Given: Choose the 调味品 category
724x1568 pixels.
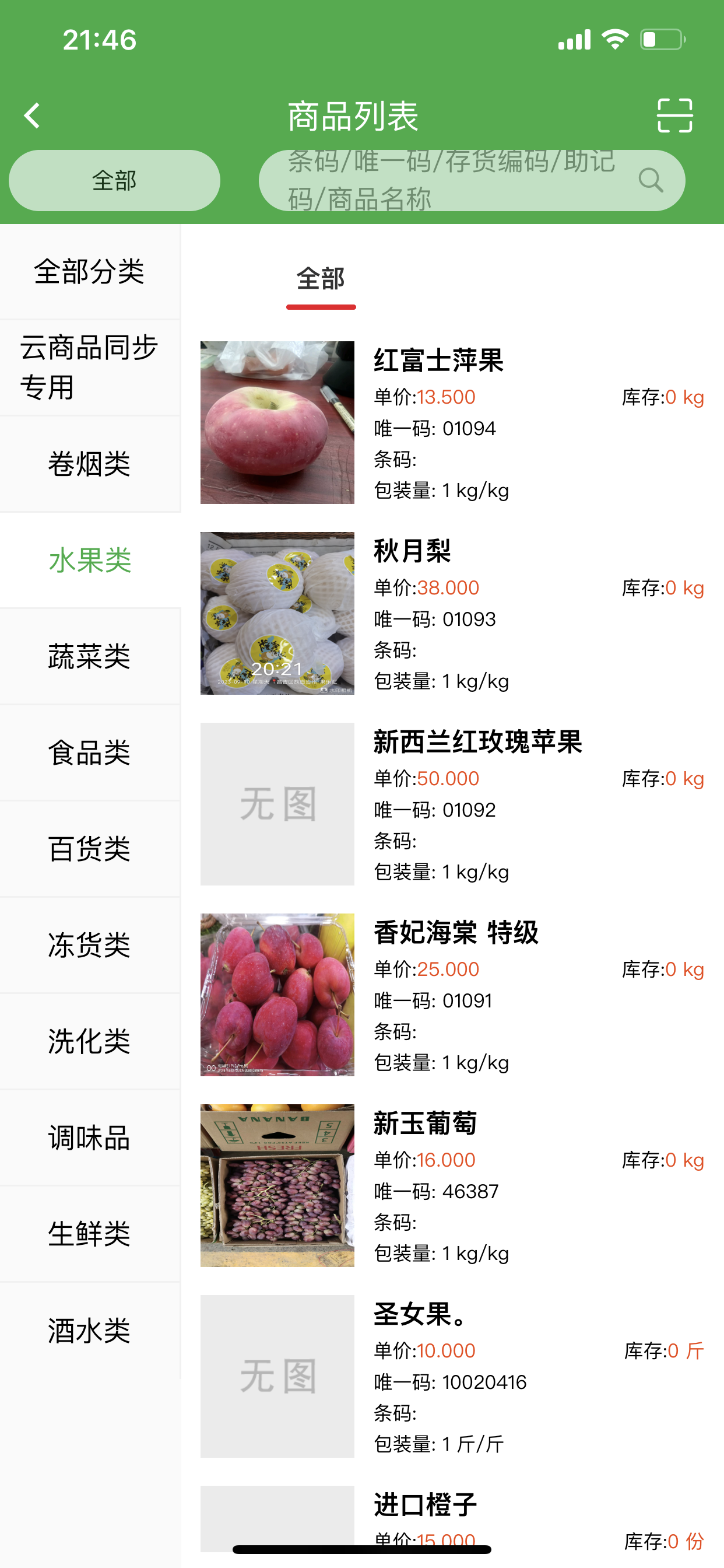Looking at the screenshot, I should [89, 1137].
